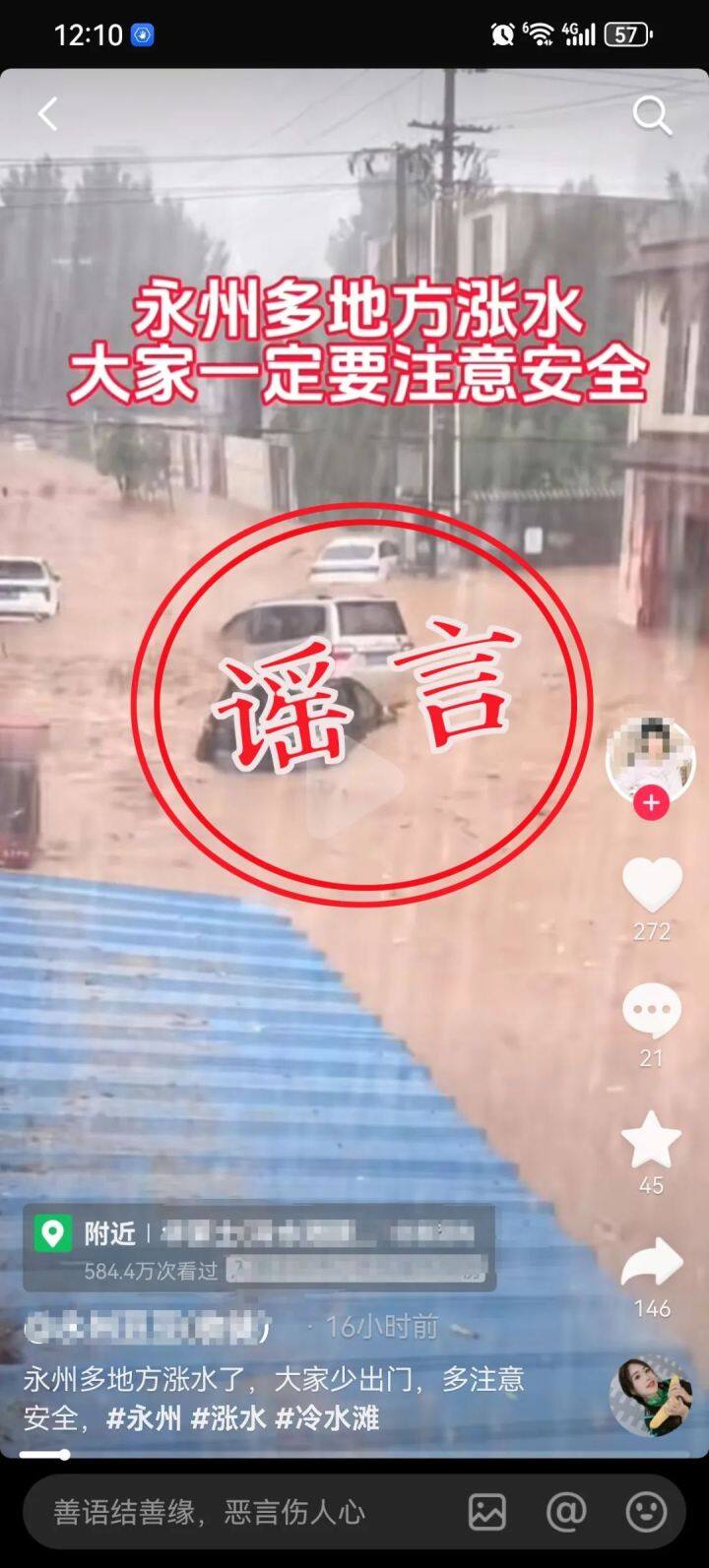Open the #冷水滩 hashtag
The height and width of the screenshot is (1568, 709).
click(x=326, y=1418)
